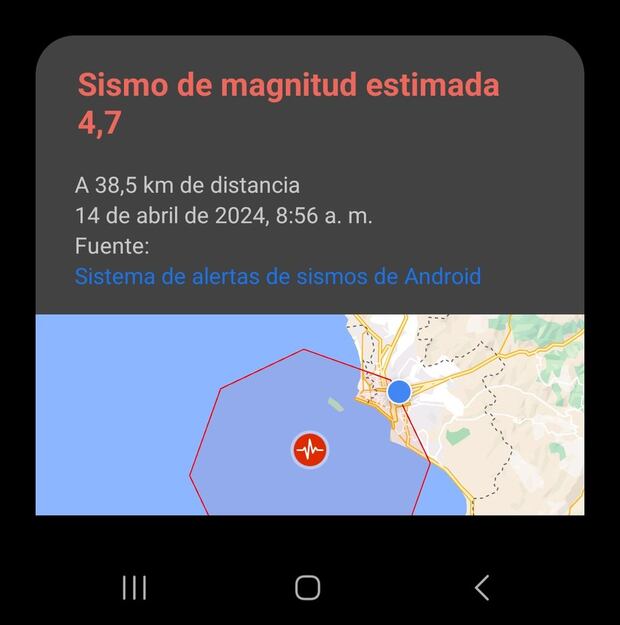Go back using the navigation bar

click(482, 588)
